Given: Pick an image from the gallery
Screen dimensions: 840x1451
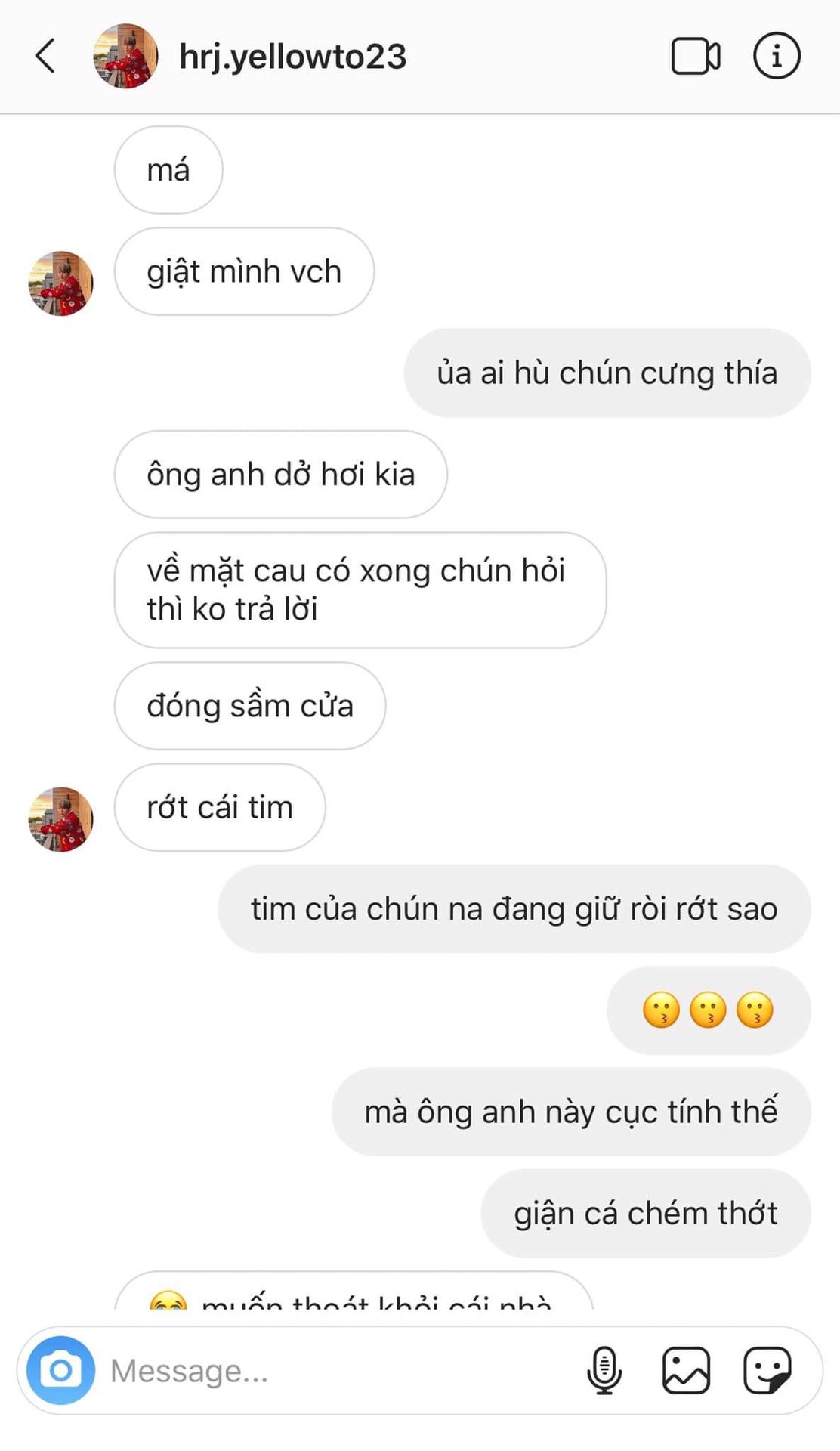Looking at the screenshot, I should coord(686,1370).
